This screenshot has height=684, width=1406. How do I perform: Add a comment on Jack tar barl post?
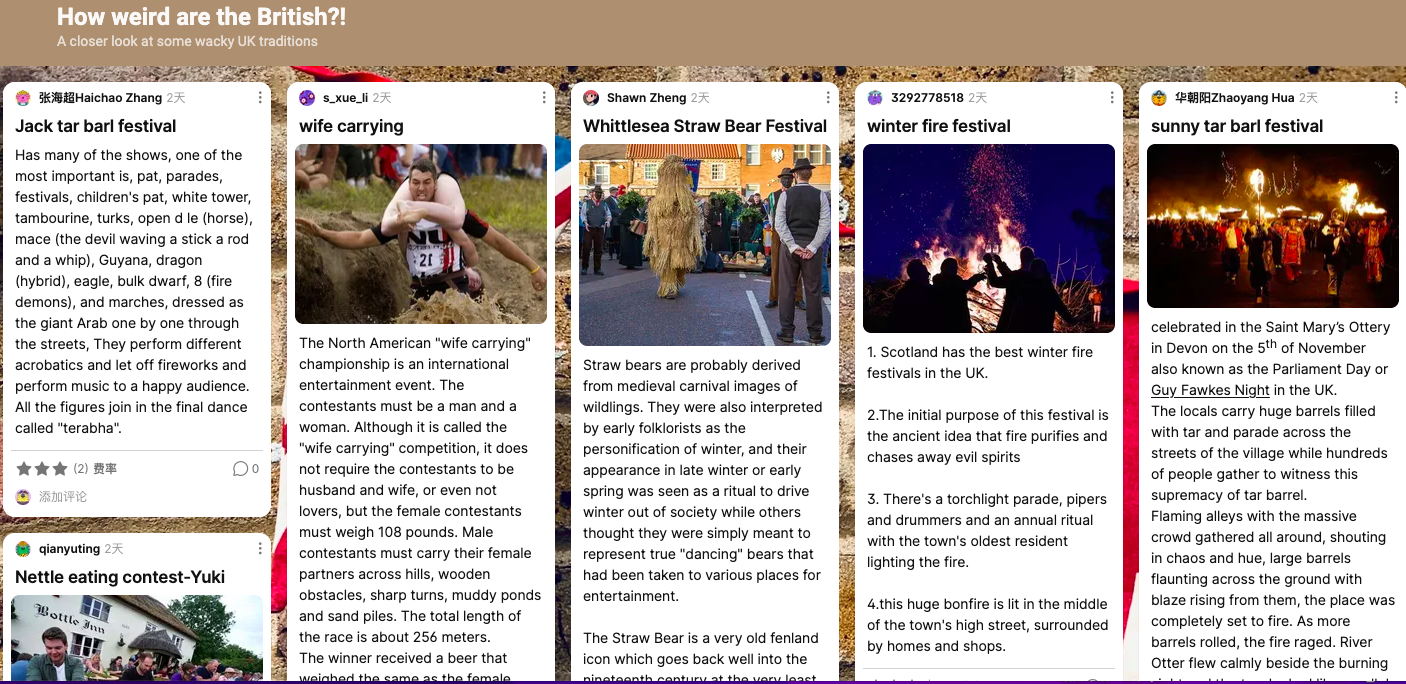(63, 497)
